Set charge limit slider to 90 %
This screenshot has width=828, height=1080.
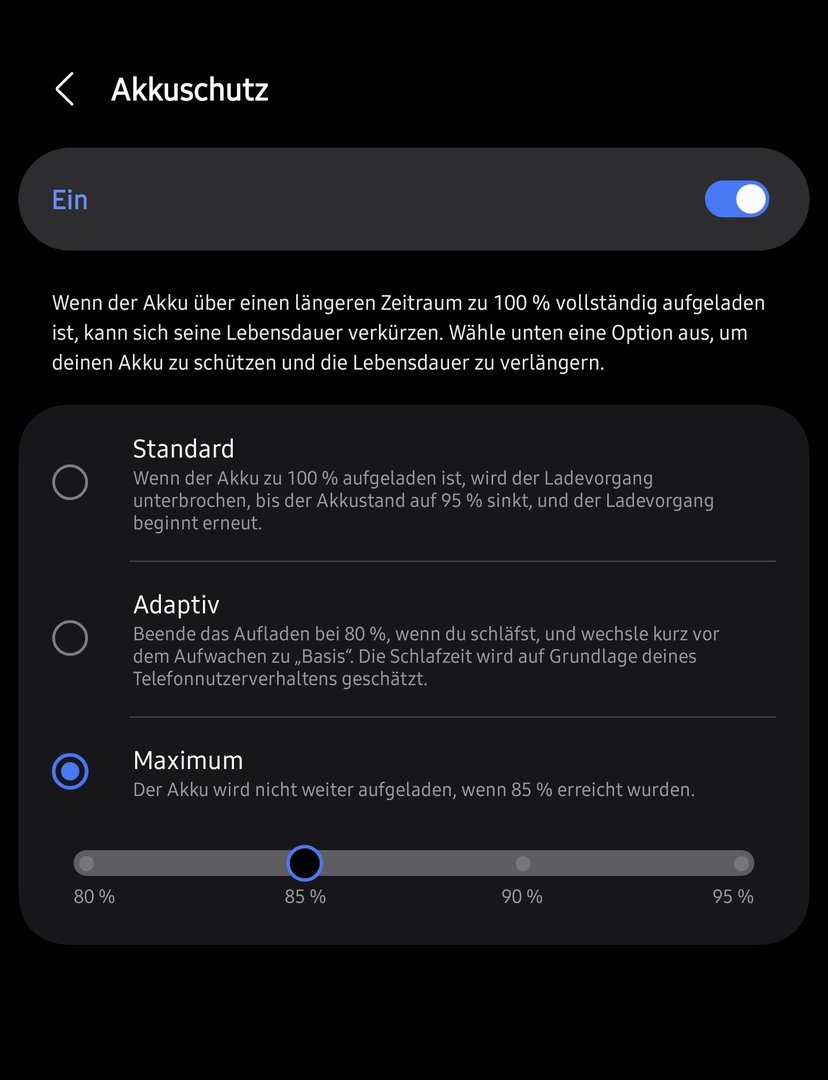[522, 863]
